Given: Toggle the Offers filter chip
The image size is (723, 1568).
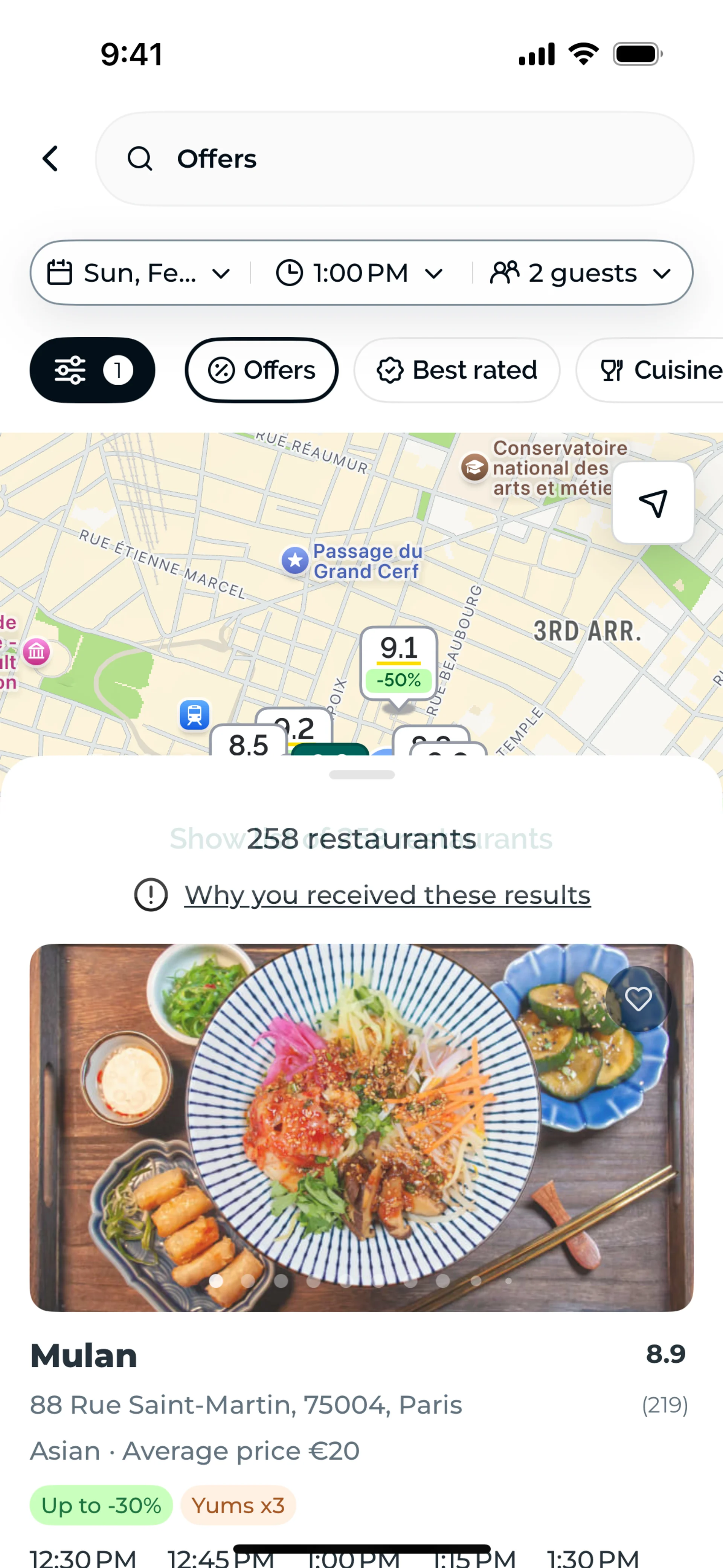Looking at the screenshot, I should (x=262, y=370).
